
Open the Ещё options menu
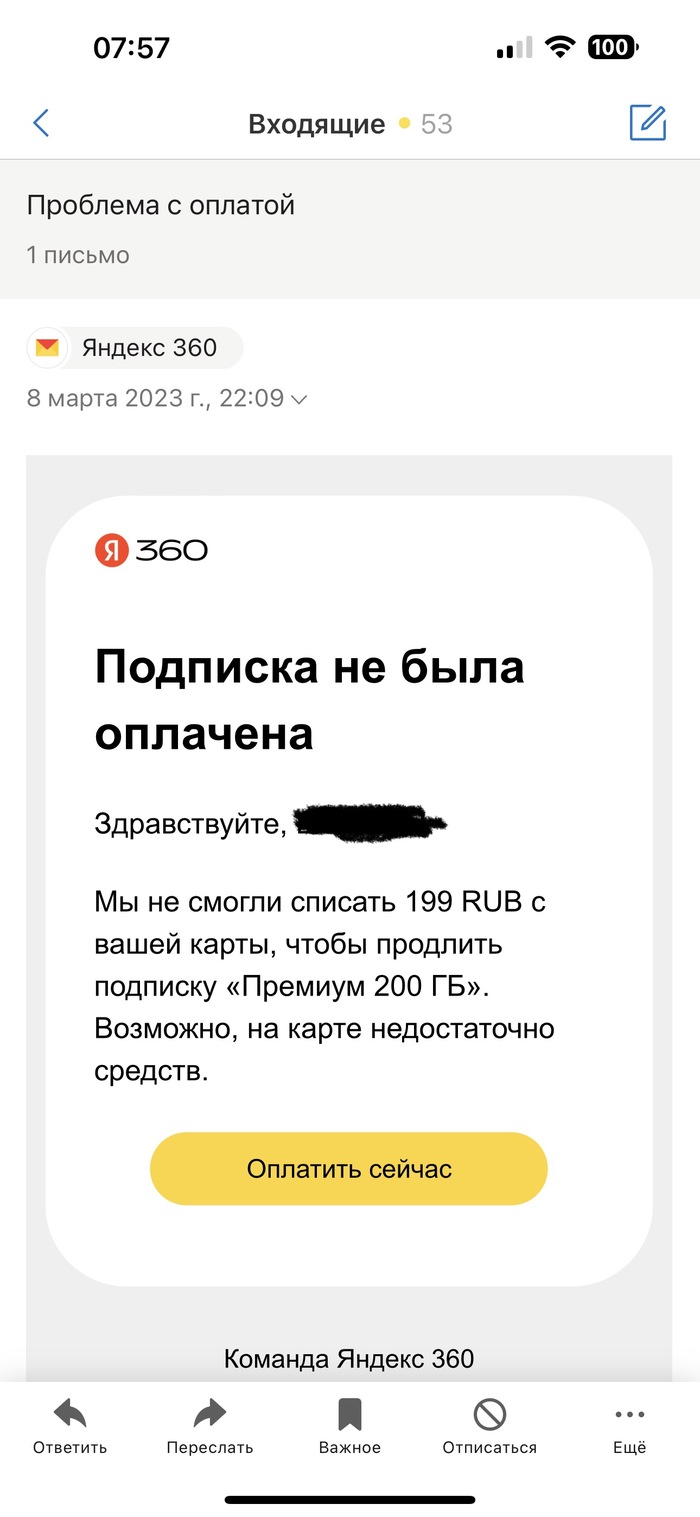[629, 1426]
